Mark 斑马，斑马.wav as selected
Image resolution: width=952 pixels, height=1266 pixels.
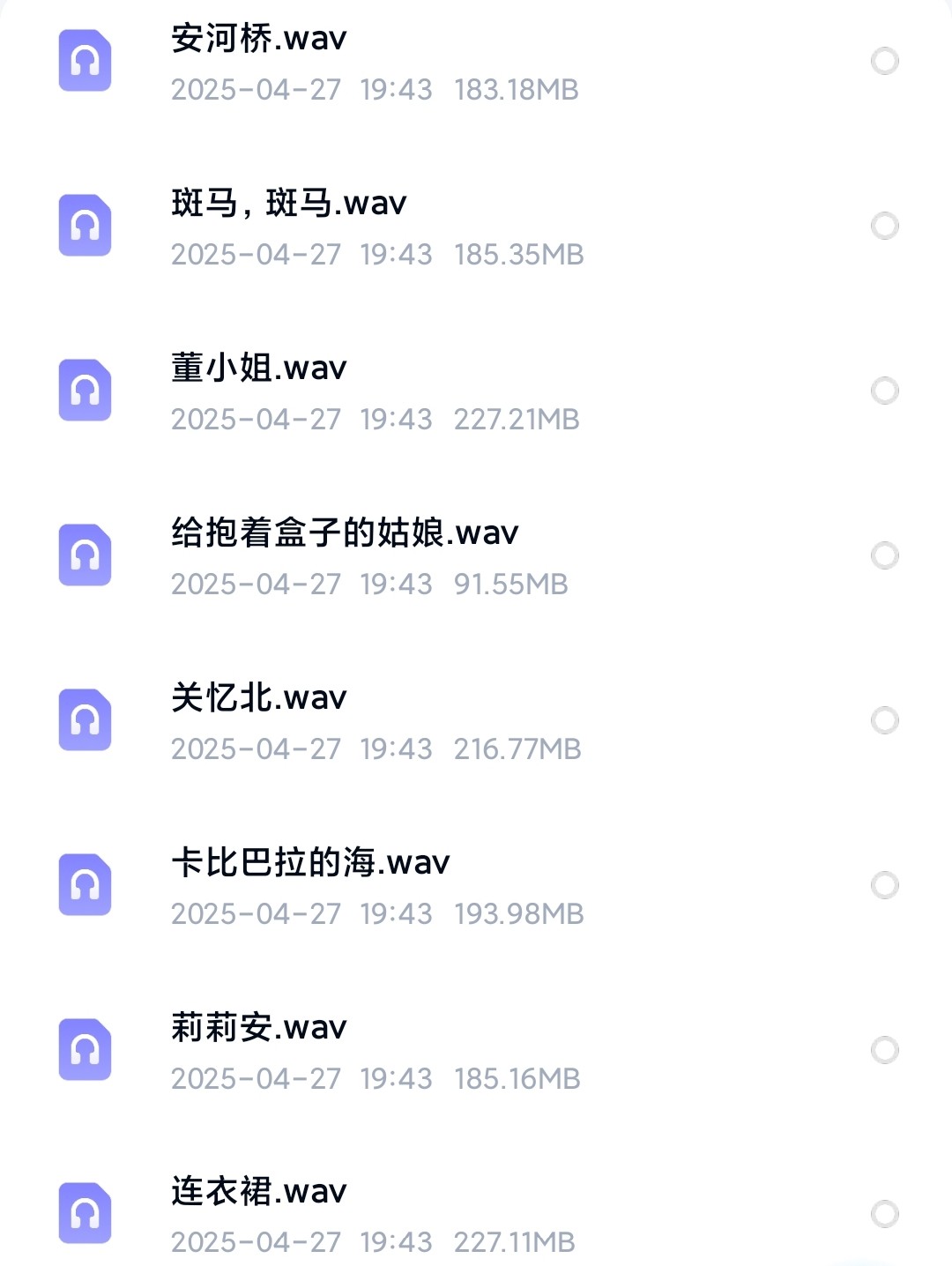(884, 226)
